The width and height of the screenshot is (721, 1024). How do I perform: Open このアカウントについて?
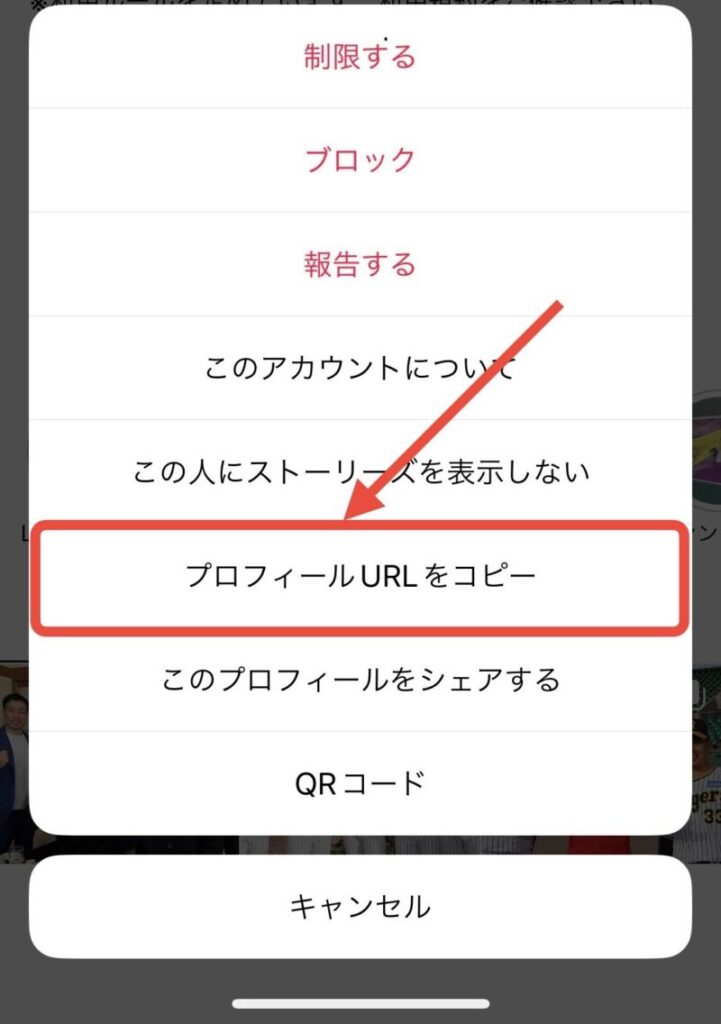(x=360, y=368)
